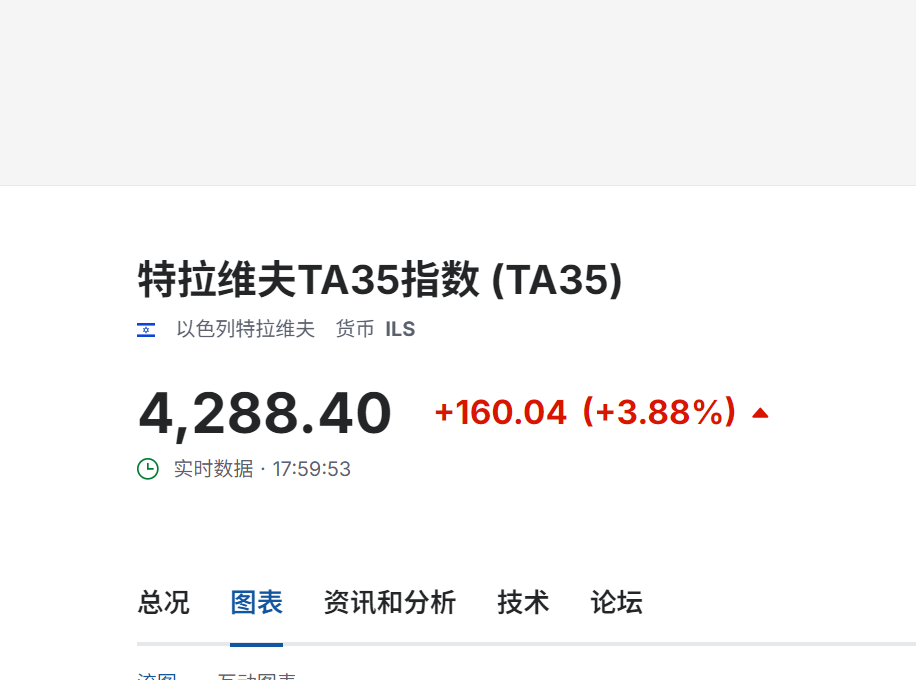Select the 图表 tab

coord(256,602)
